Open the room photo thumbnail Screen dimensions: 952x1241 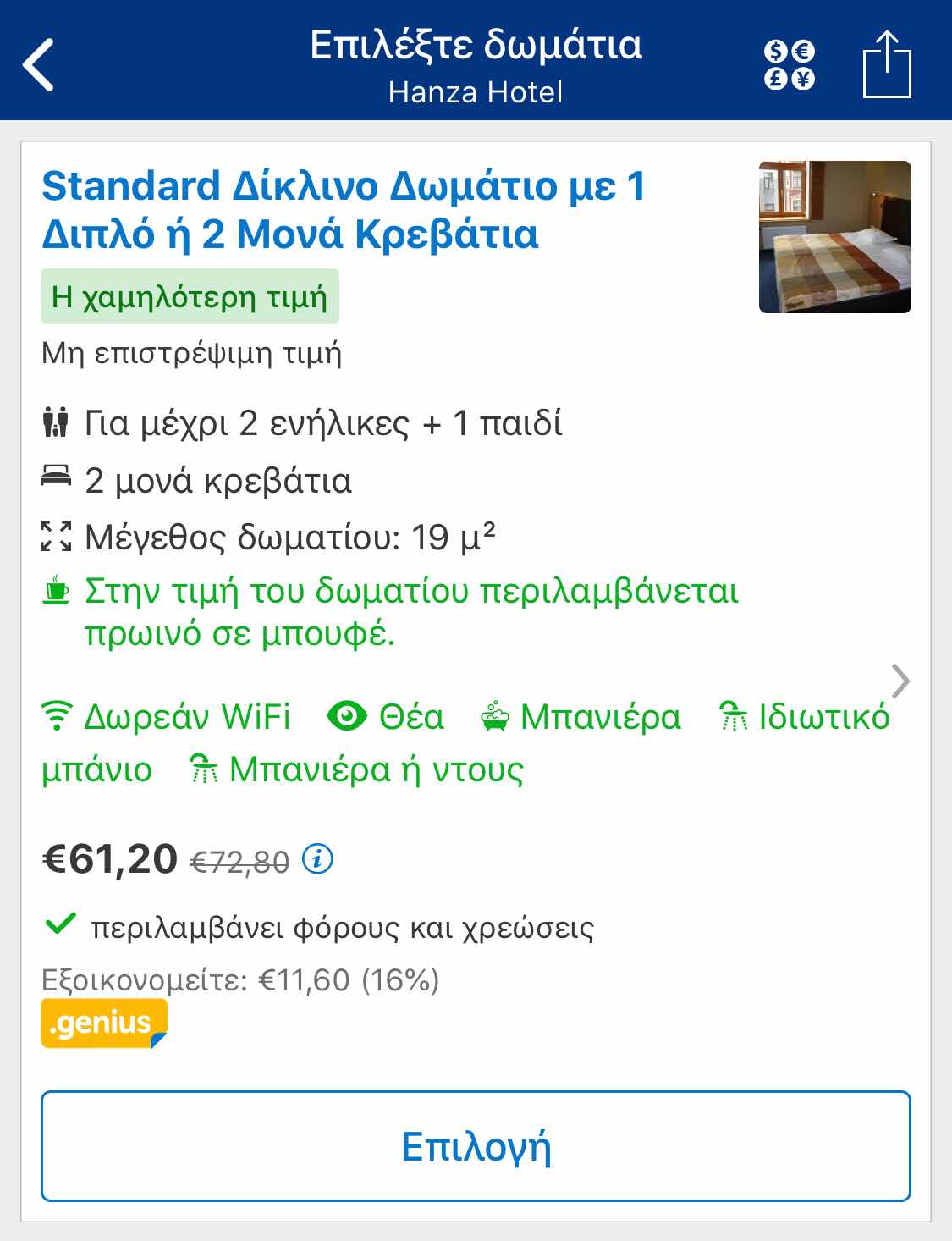(835, 237)
